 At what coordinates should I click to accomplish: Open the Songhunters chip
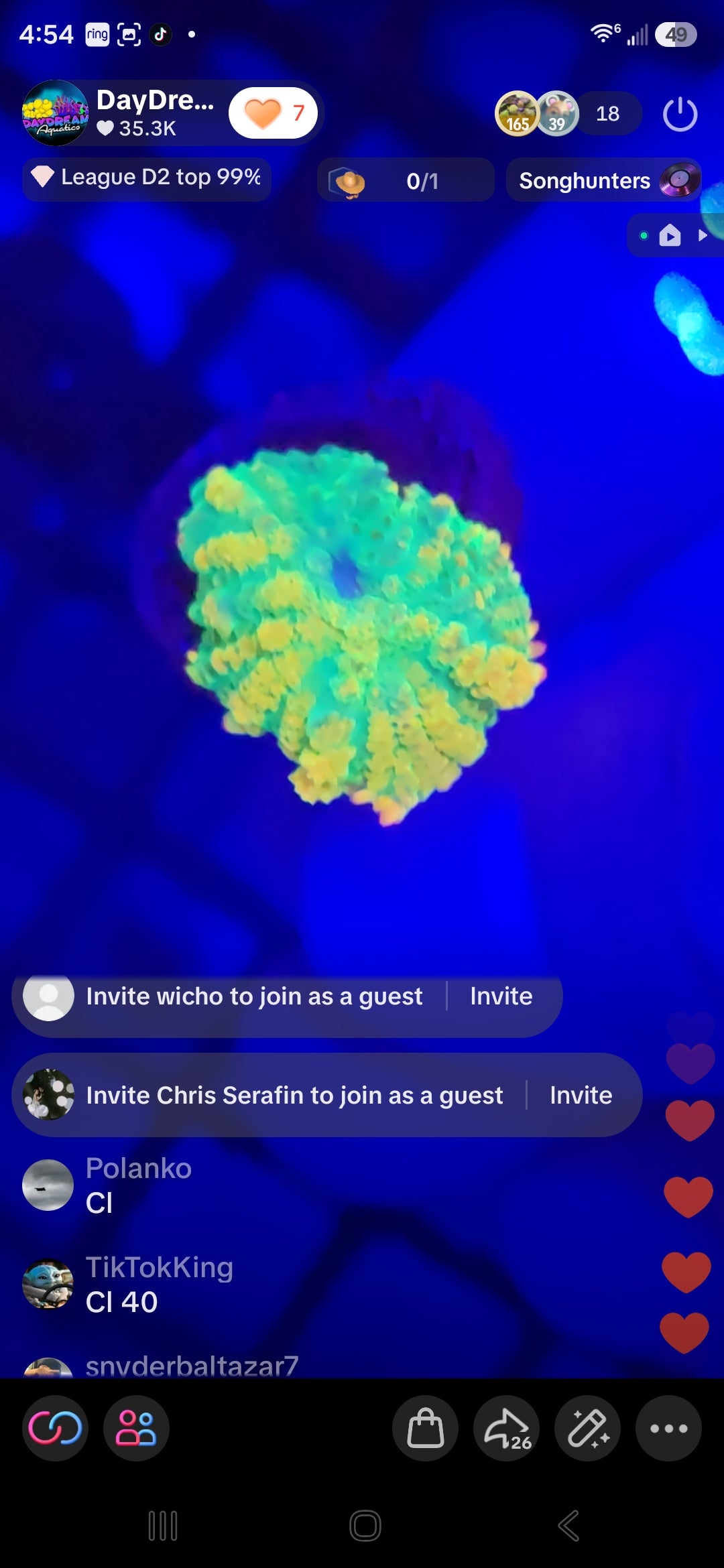(x=604, y=181)
